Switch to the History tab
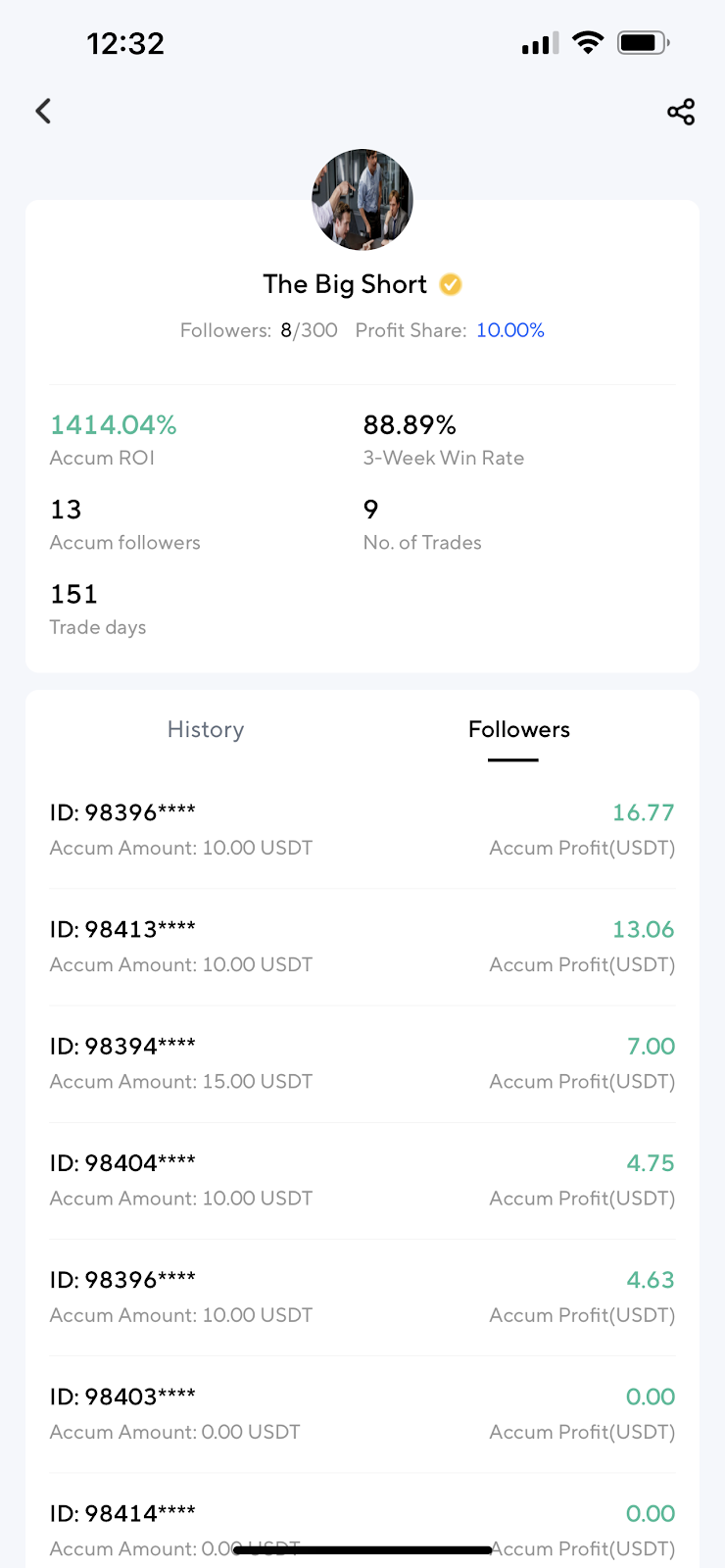The height and width of the screenshot is (1568, 725). (205, 729)
